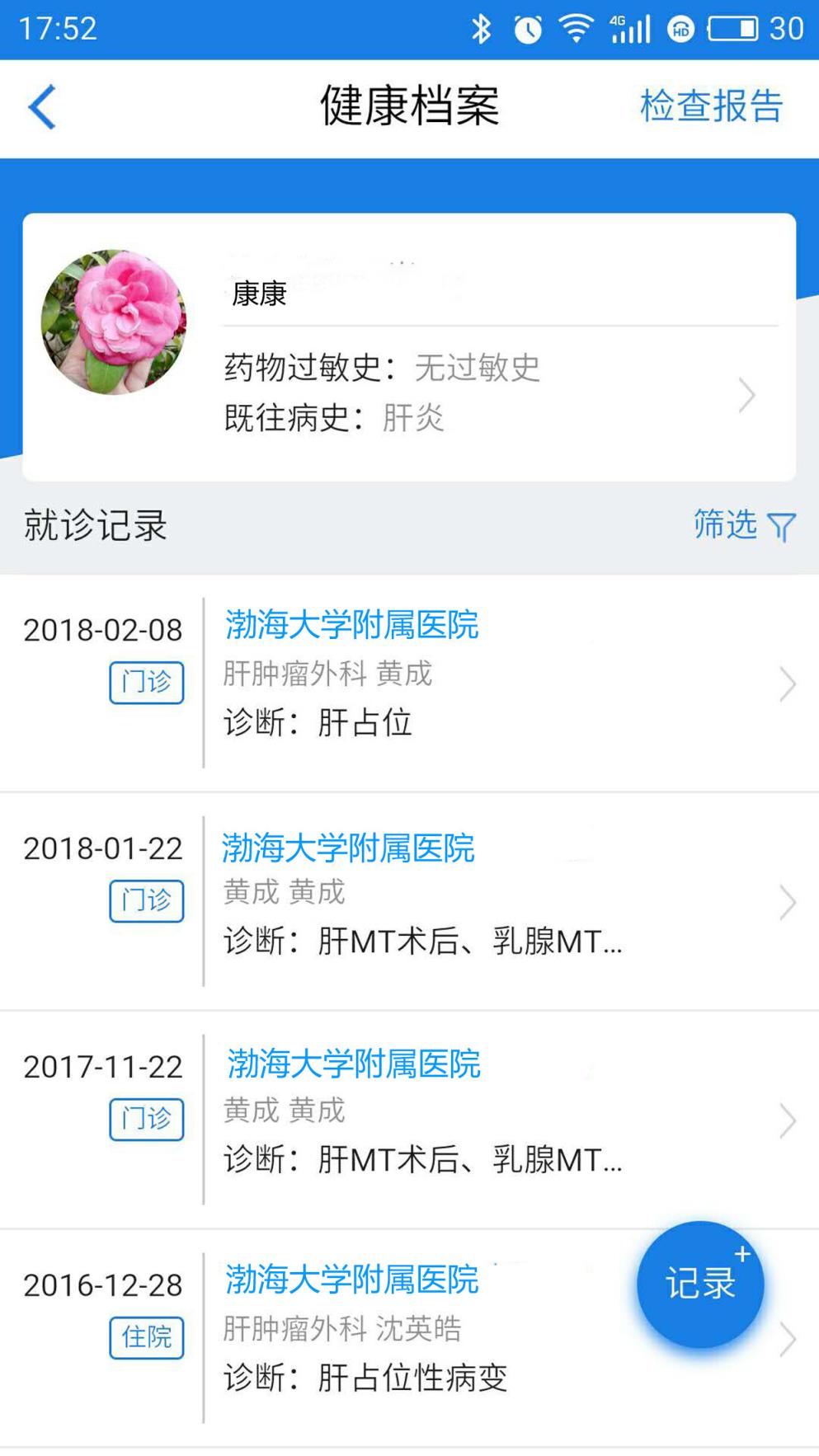819x1456 pixels.
Task: Tap the back arrow to go back
Action: 41,107
